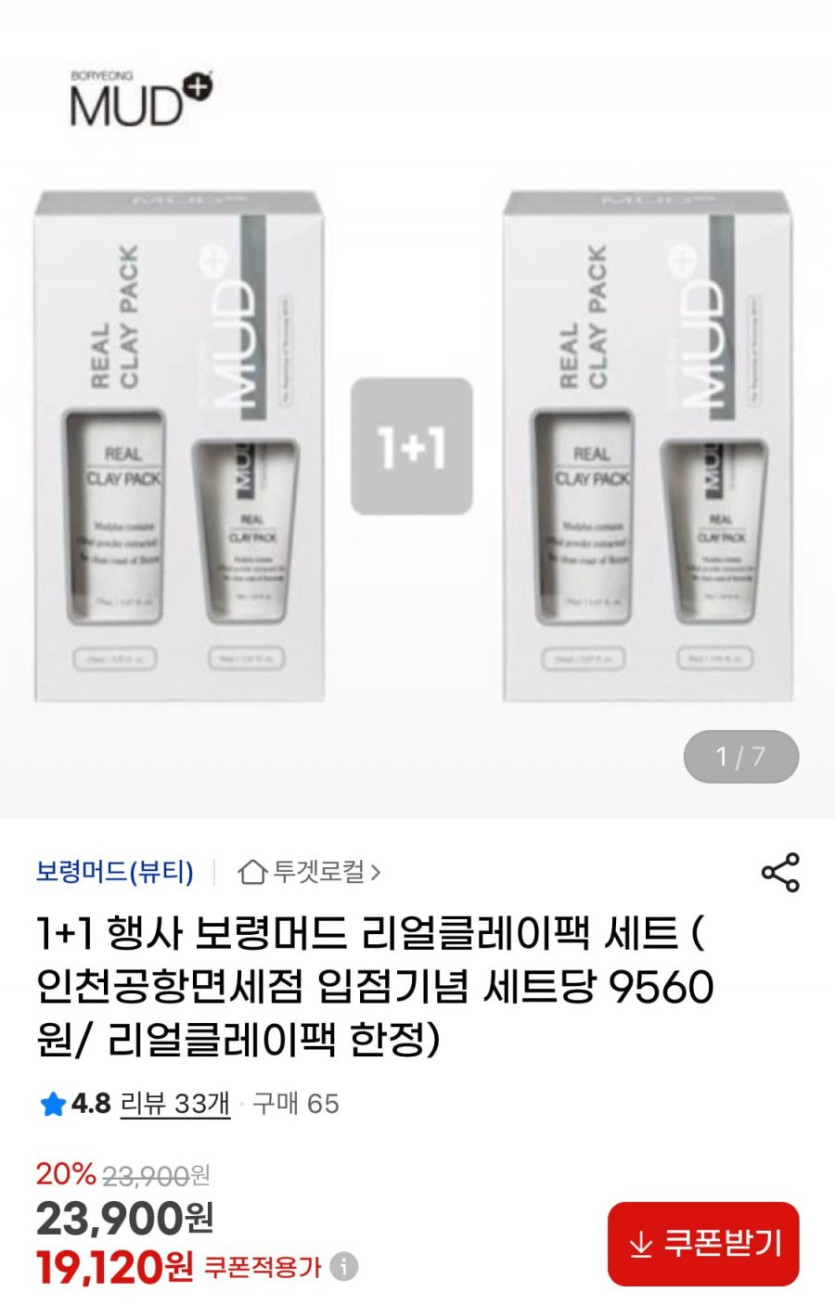
Task: View the 리뷰 33개 reviews
Action: click(x=175, y=1104)
